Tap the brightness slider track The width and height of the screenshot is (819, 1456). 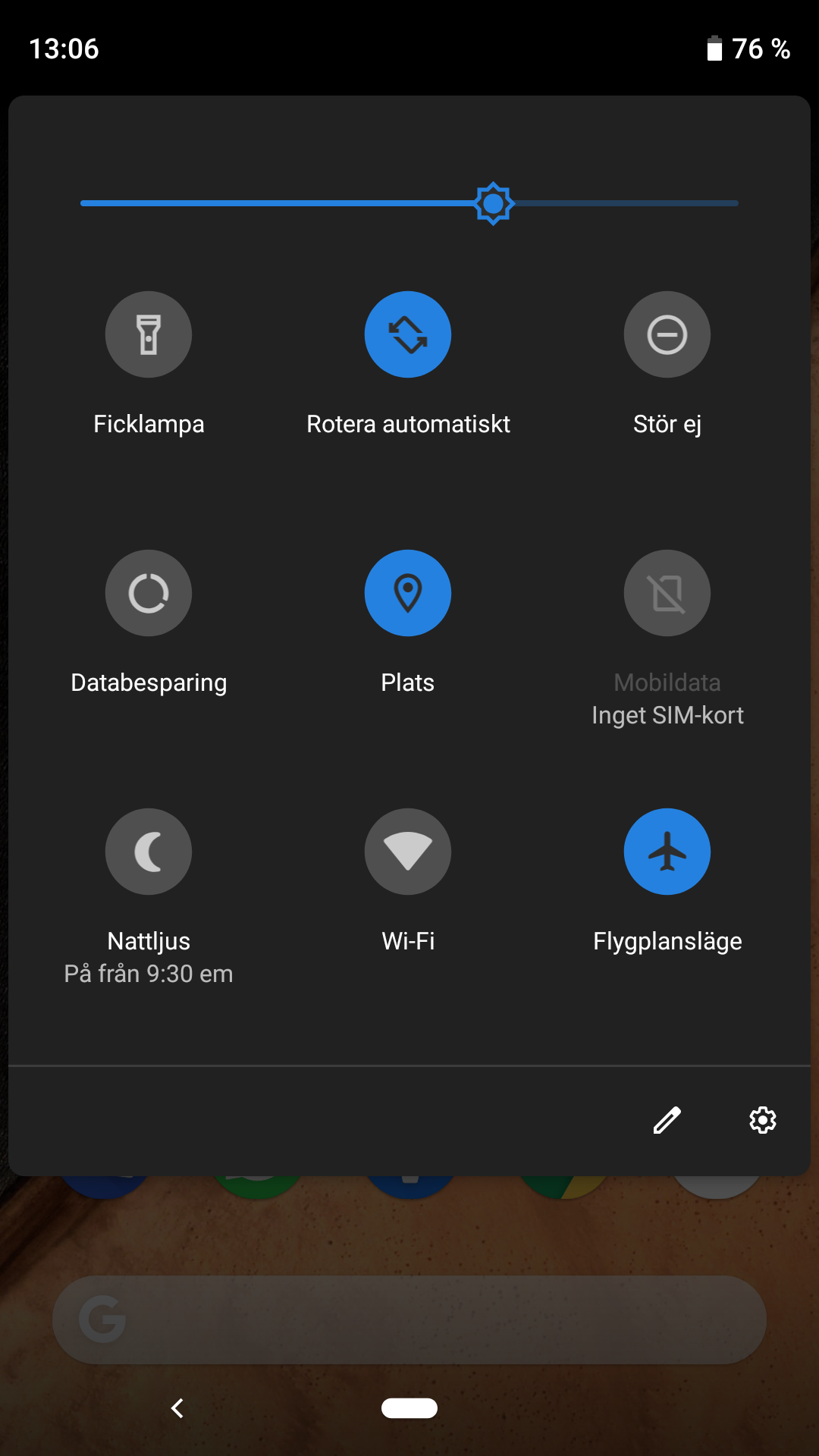coord(409,203)
